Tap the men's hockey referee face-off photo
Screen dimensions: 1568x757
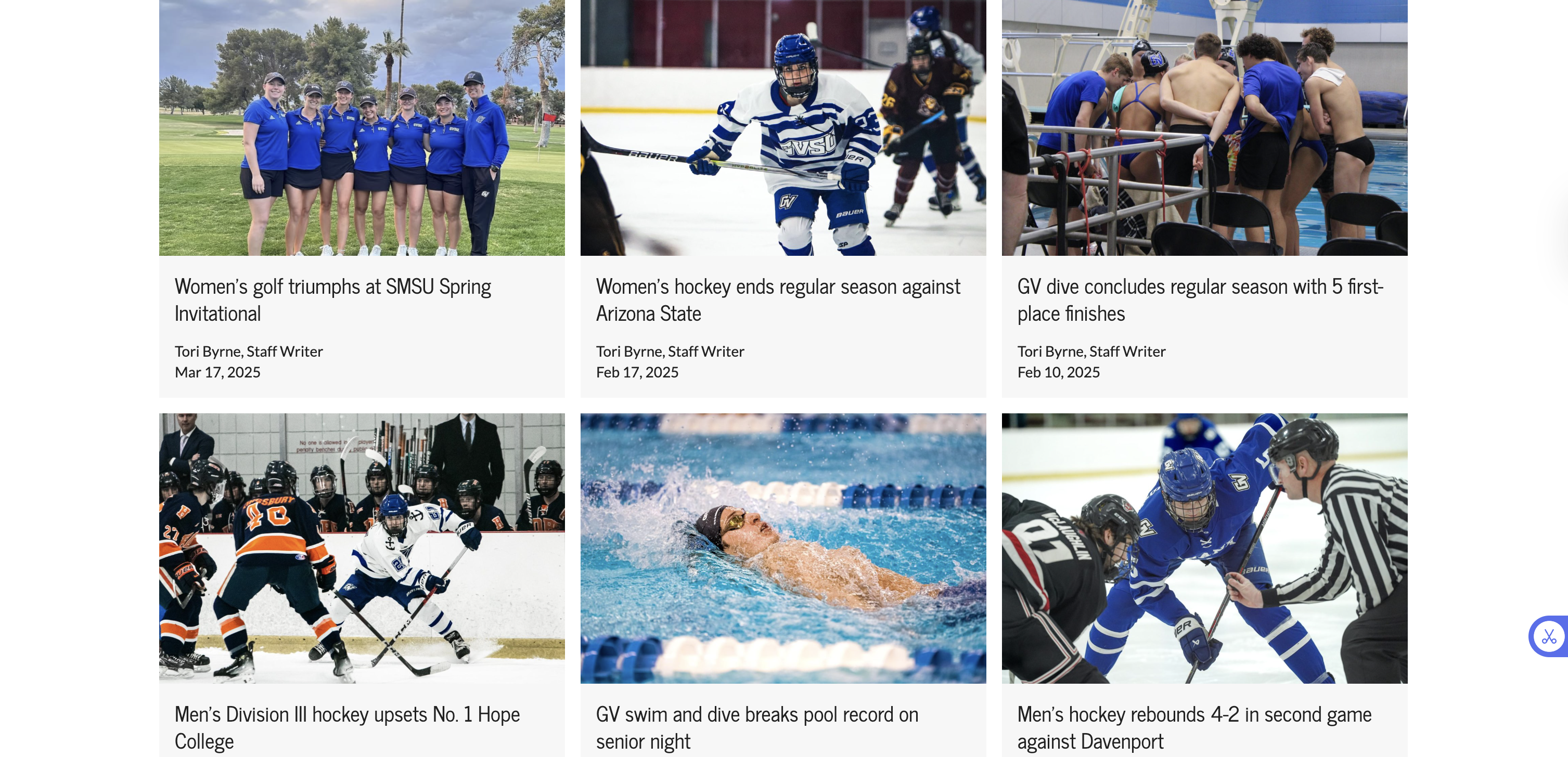[1204, 547]
